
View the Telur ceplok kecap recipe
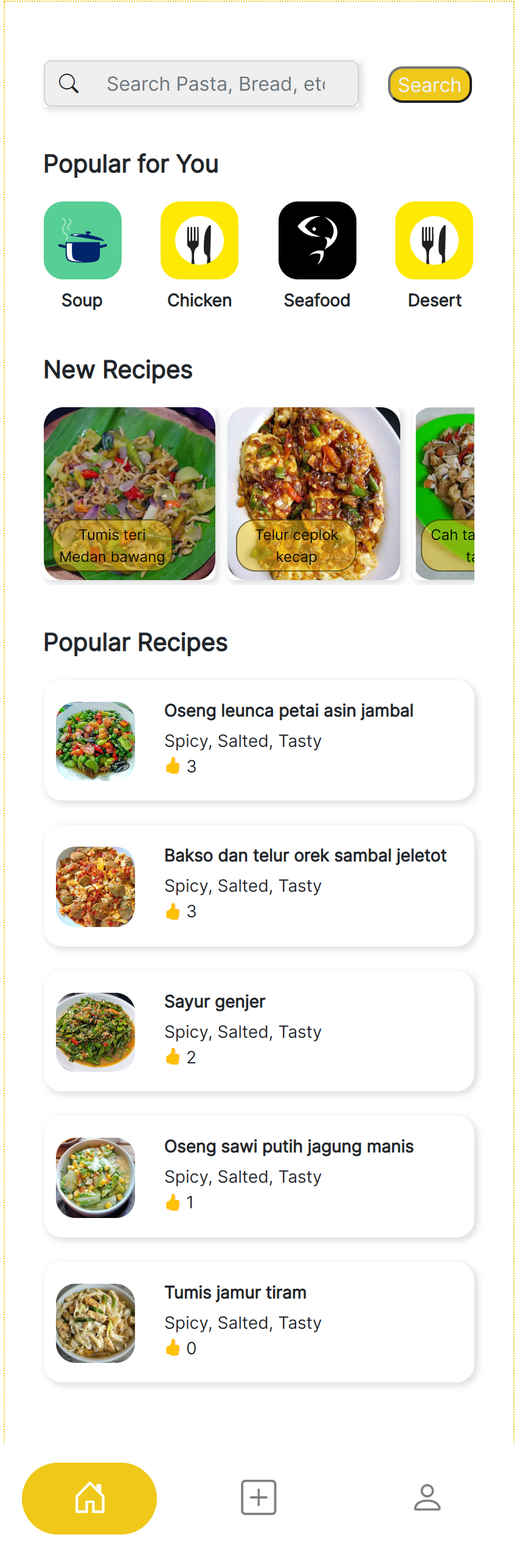click(x=314, y=493)
